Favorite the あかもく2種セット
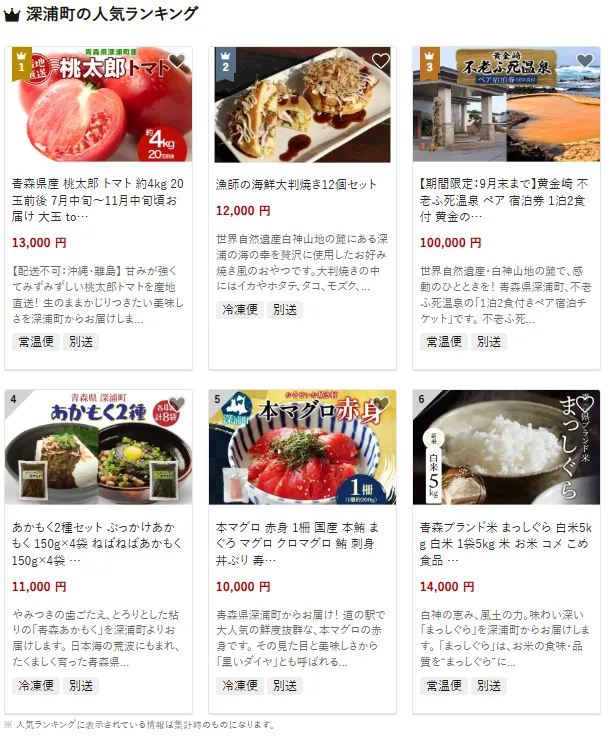 tap(177, 404)
